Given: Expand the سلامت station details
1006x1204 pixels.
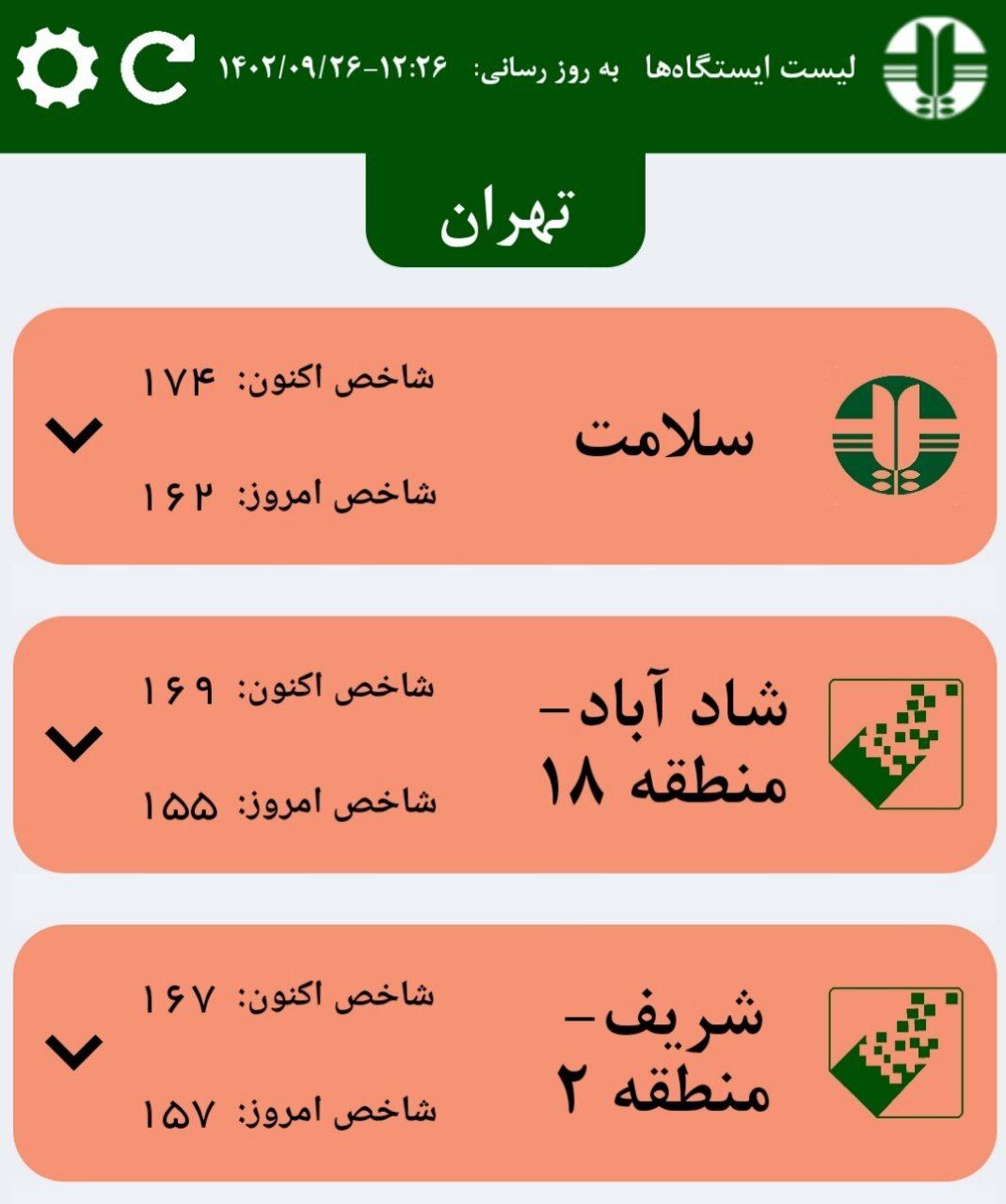Looking at the screenshot, I should coord(73,436).
